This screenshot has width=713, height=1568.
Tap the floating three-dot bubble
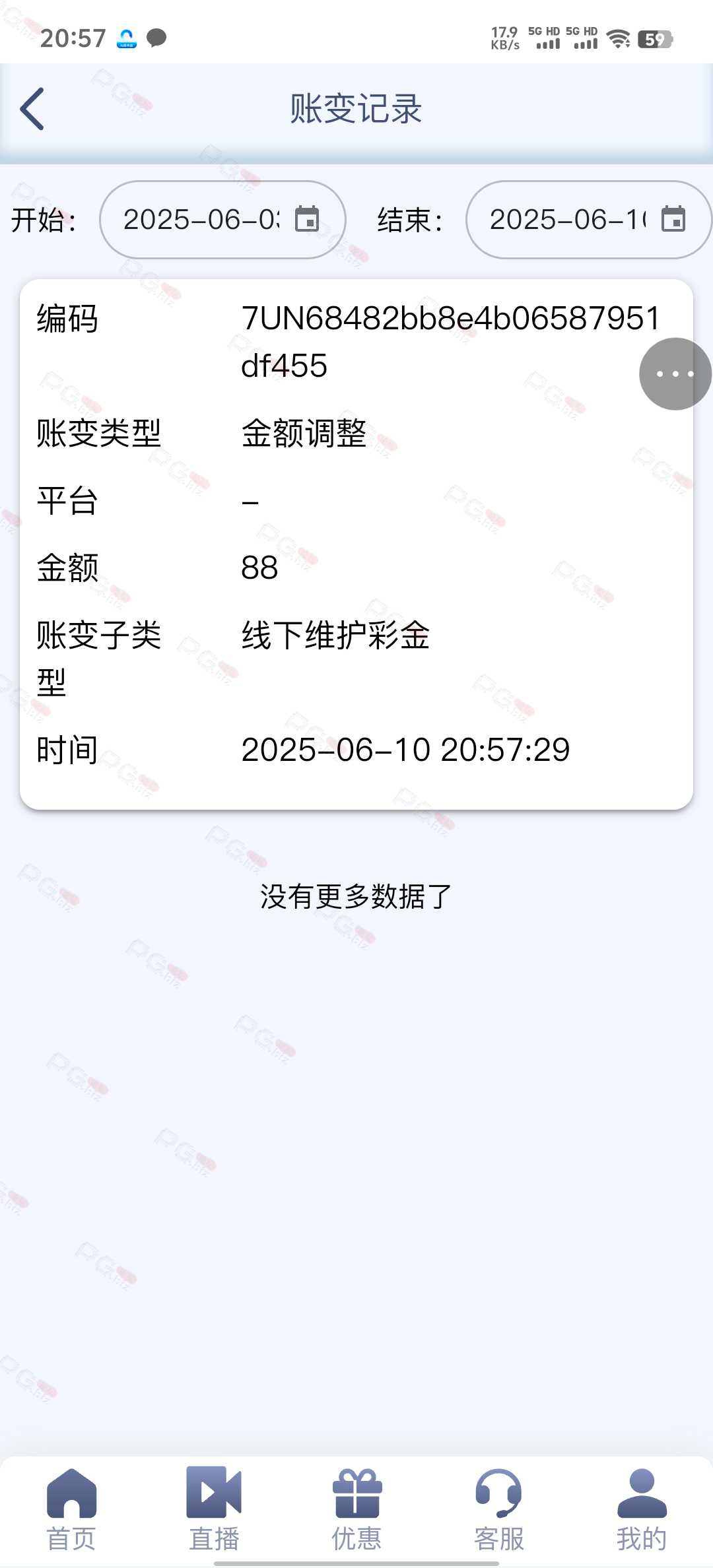675,374
